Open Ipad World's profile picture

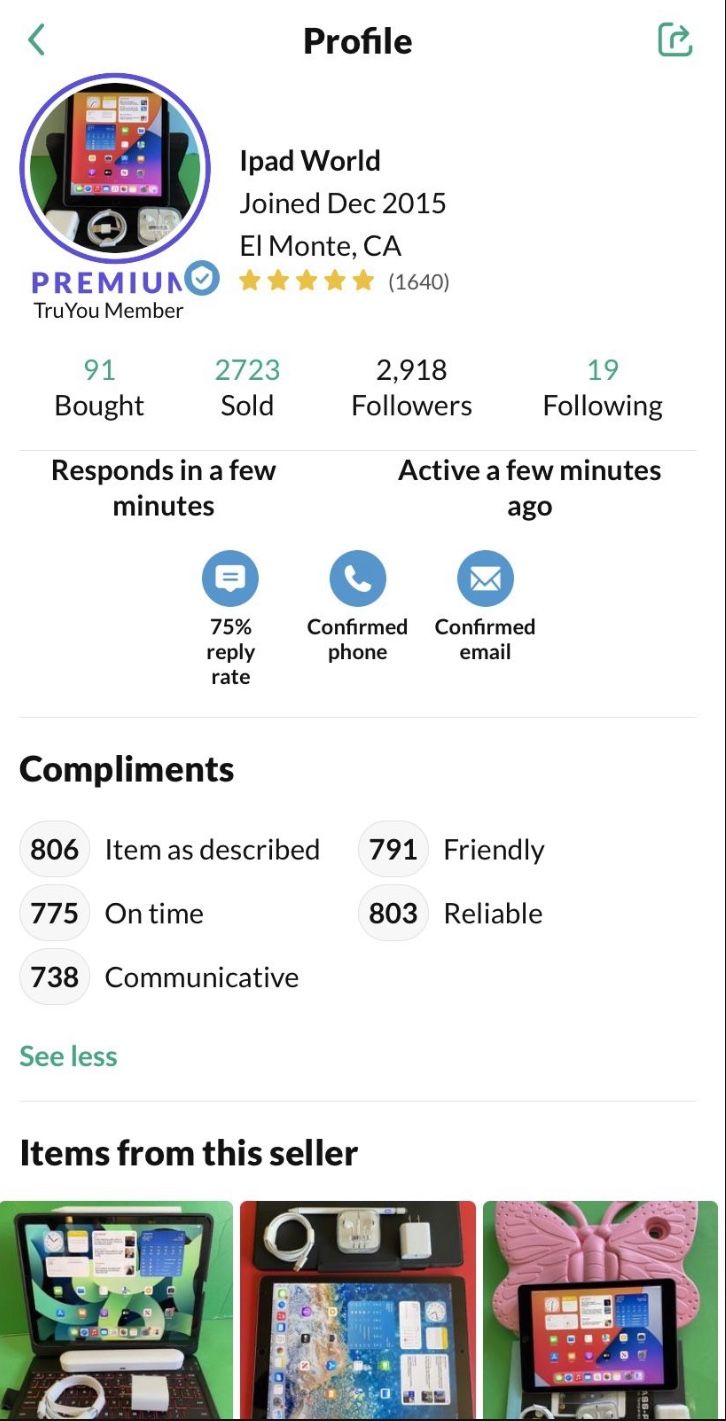115,168
